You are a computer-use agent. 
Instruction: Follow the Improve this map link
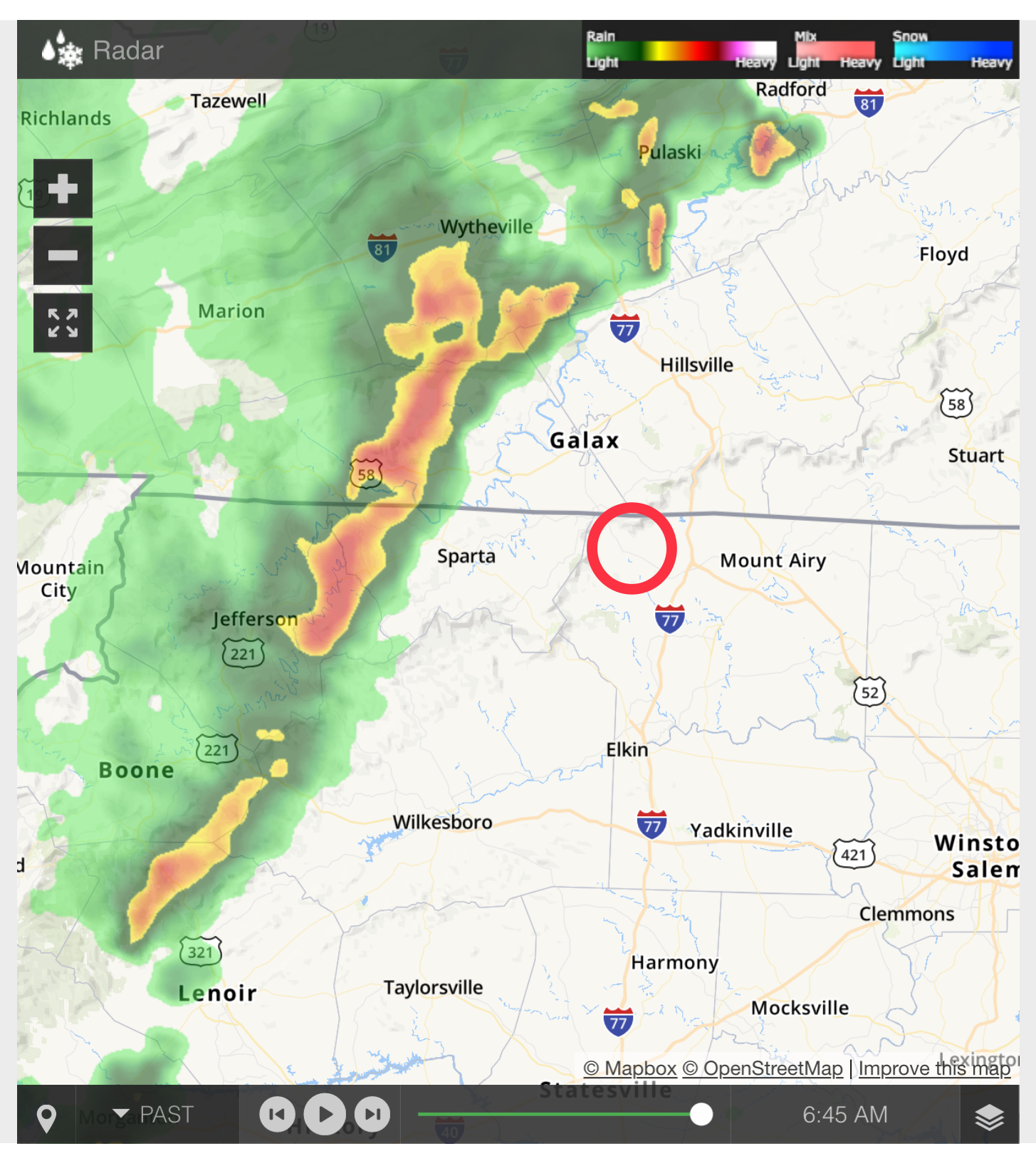[934, 1068]
